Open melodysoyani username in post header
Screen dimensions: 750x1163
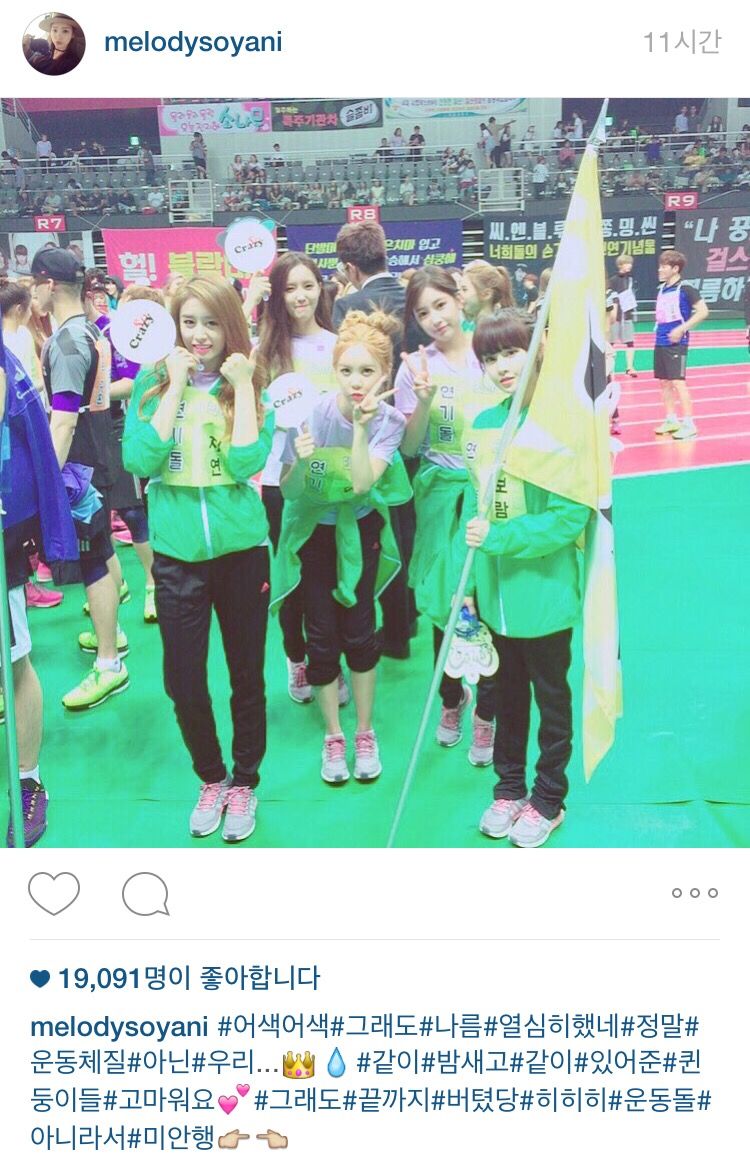tap(193, 42)
